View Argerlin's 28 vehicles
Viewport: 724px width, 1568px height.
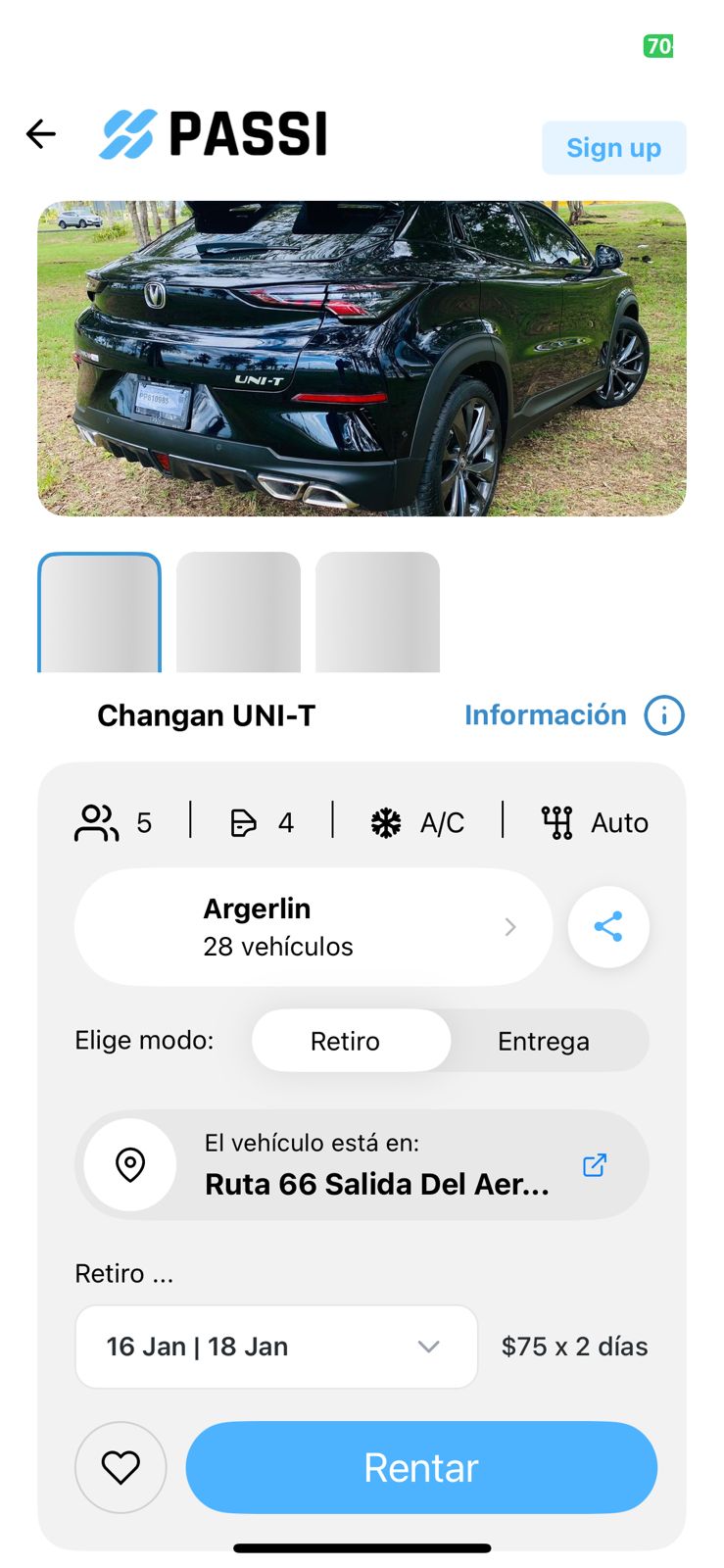[314, 927]
